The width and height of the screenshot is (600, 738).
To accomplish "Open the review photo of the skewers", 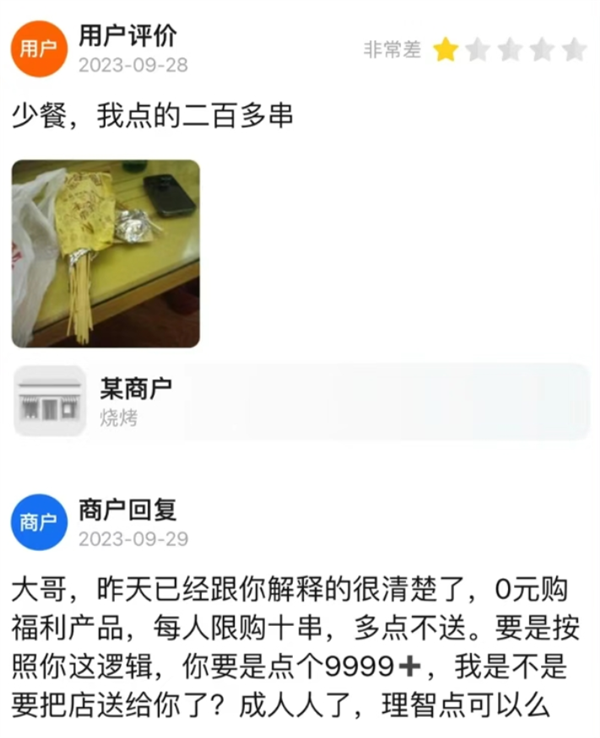I will (105, 253).
